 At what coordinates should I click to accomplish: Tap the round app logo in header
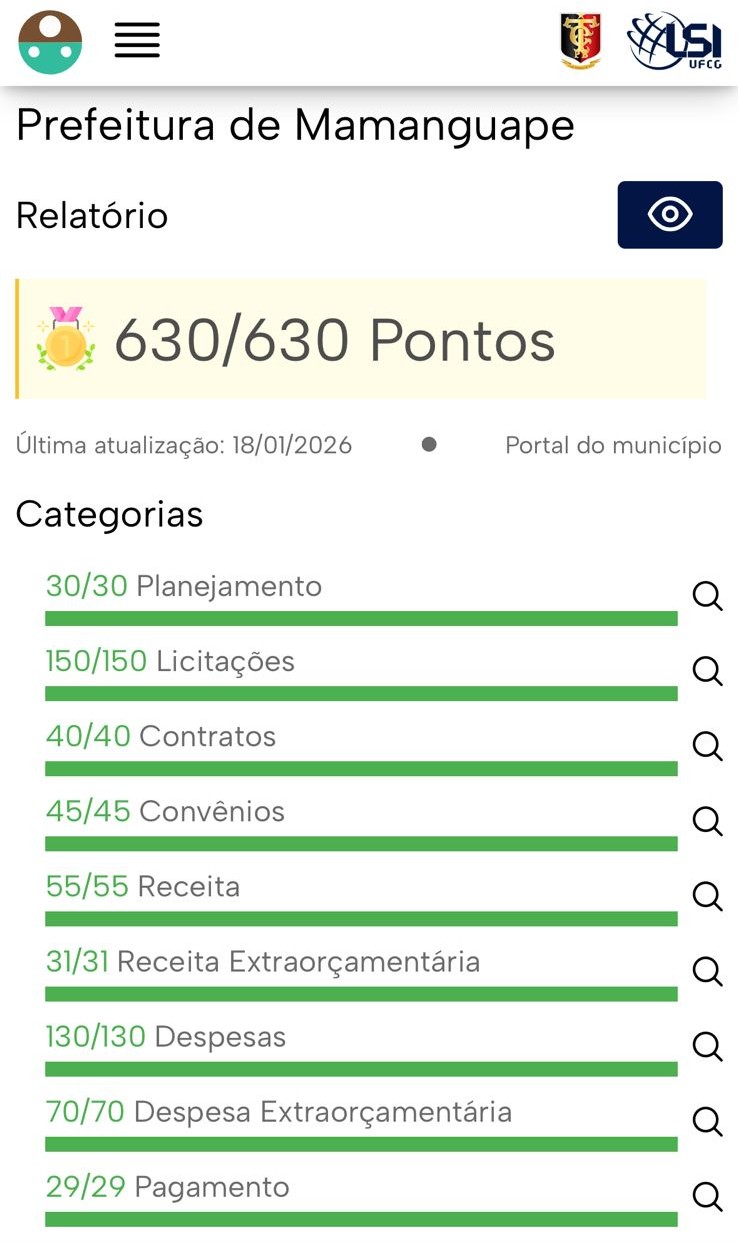[50, 42]
